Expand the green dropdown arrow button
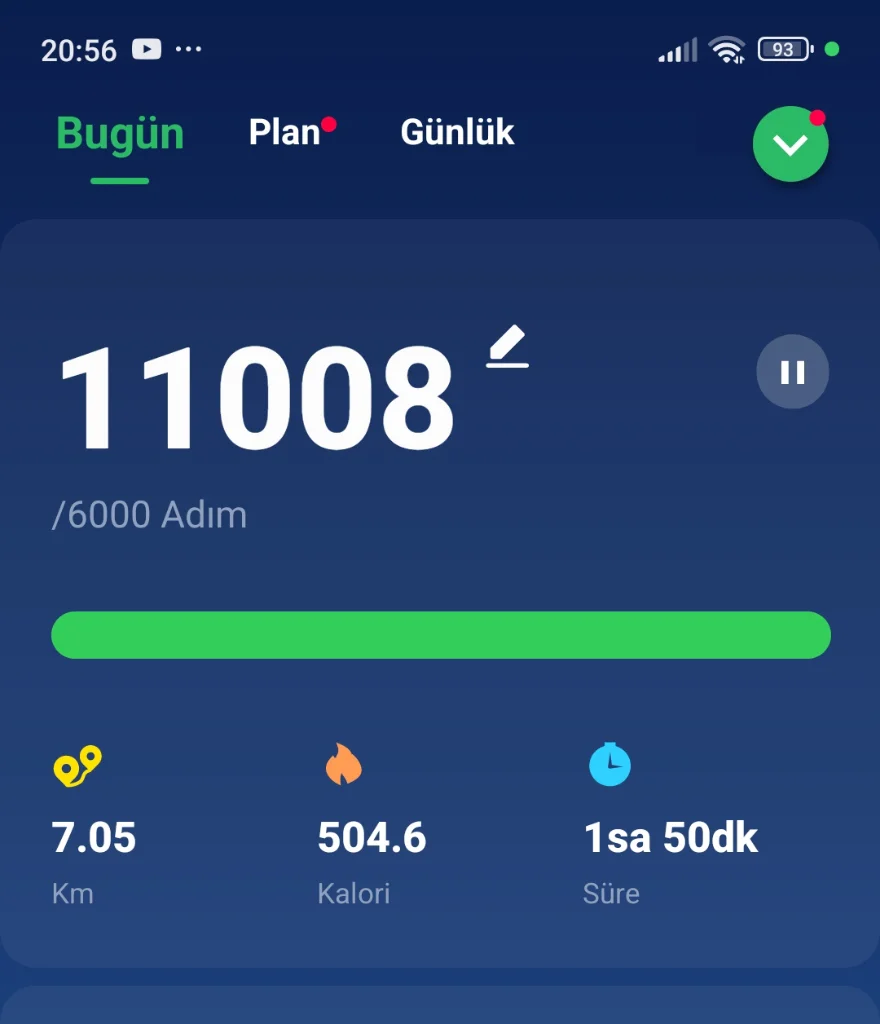Screen dimensions: 880x1024 790,145
